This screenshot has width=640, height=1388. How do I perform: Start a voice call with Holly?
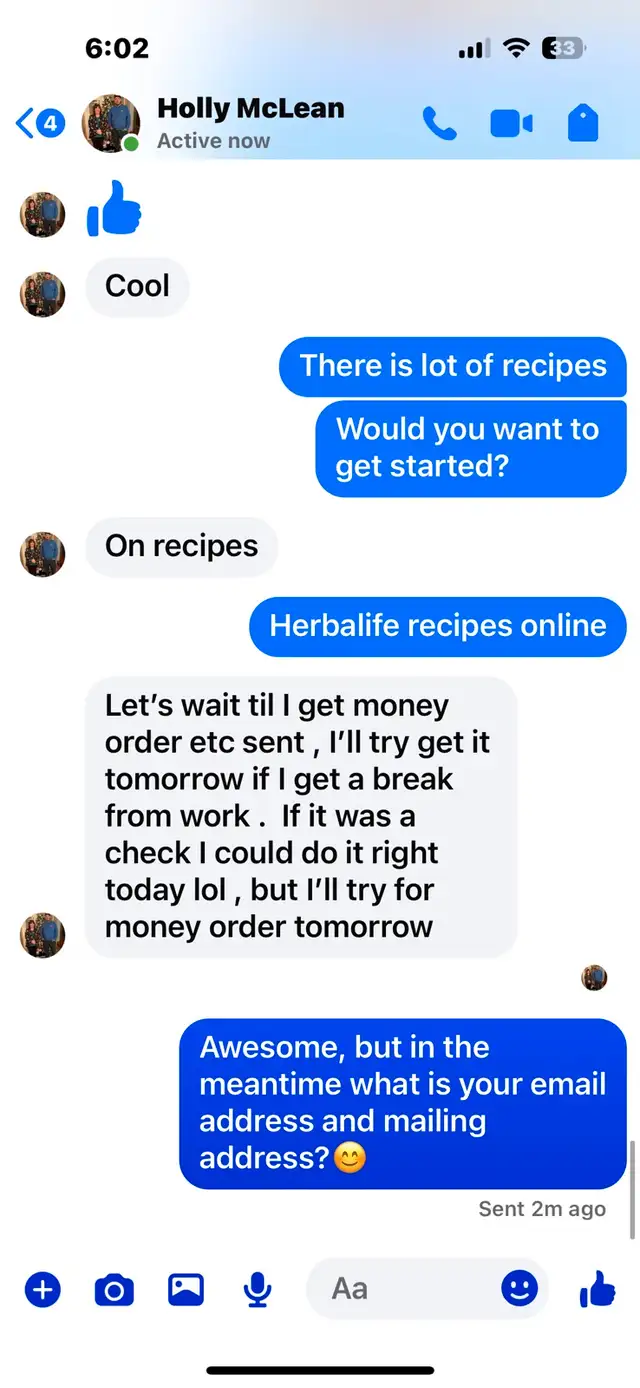click(x=439, y=124)
